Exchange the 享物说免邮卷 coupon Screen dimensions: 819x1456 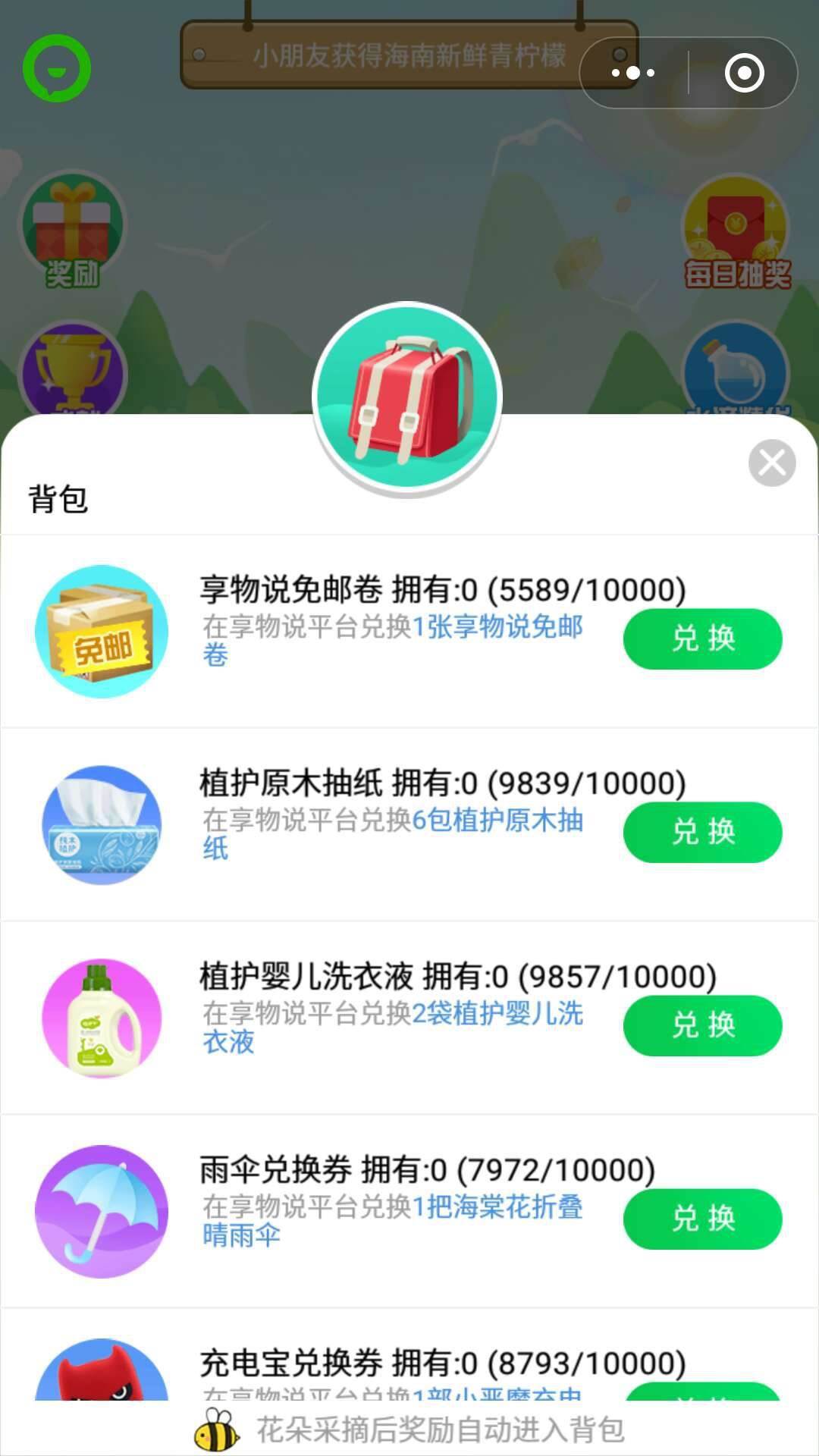pos(701,639)
